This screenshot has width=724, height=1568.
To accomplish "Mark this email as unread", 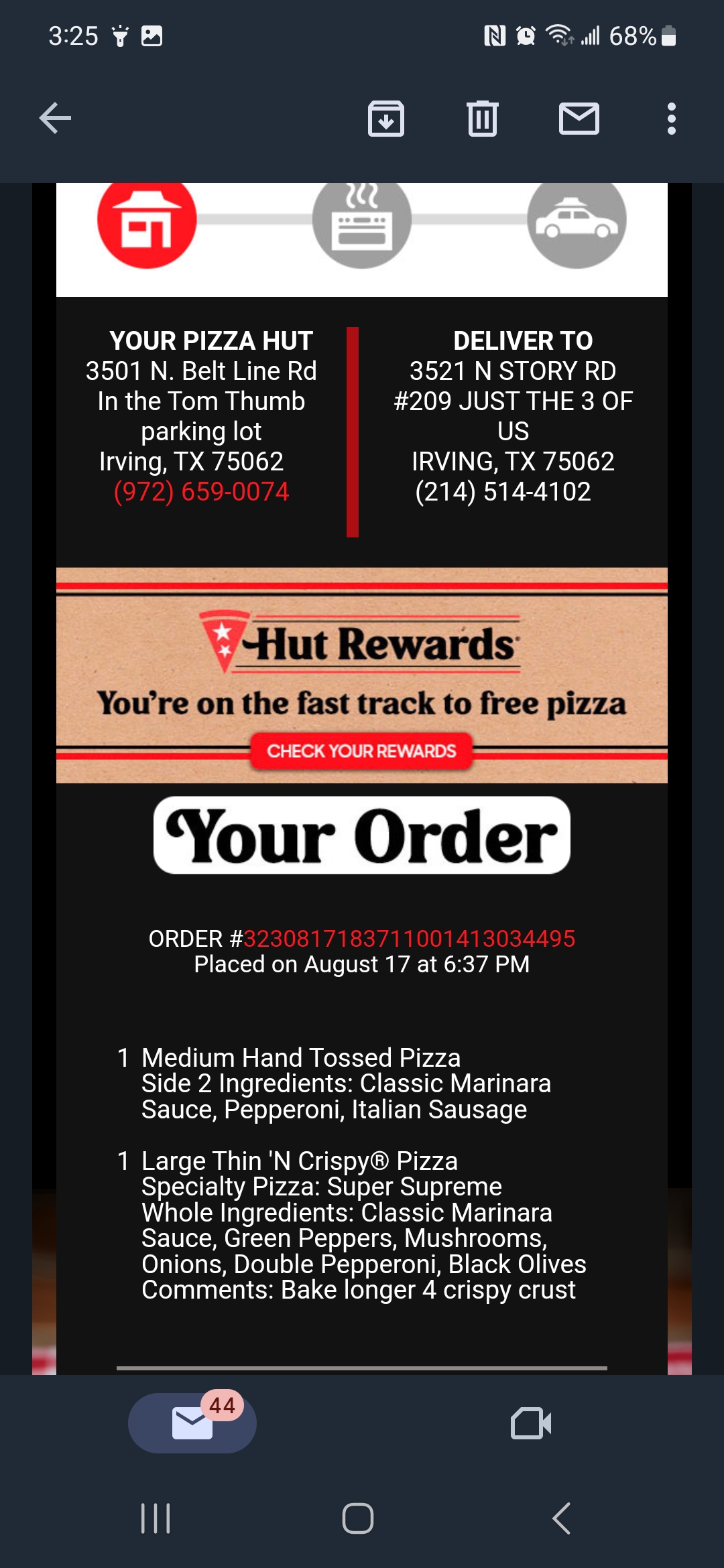I will (x=579, y=119).
